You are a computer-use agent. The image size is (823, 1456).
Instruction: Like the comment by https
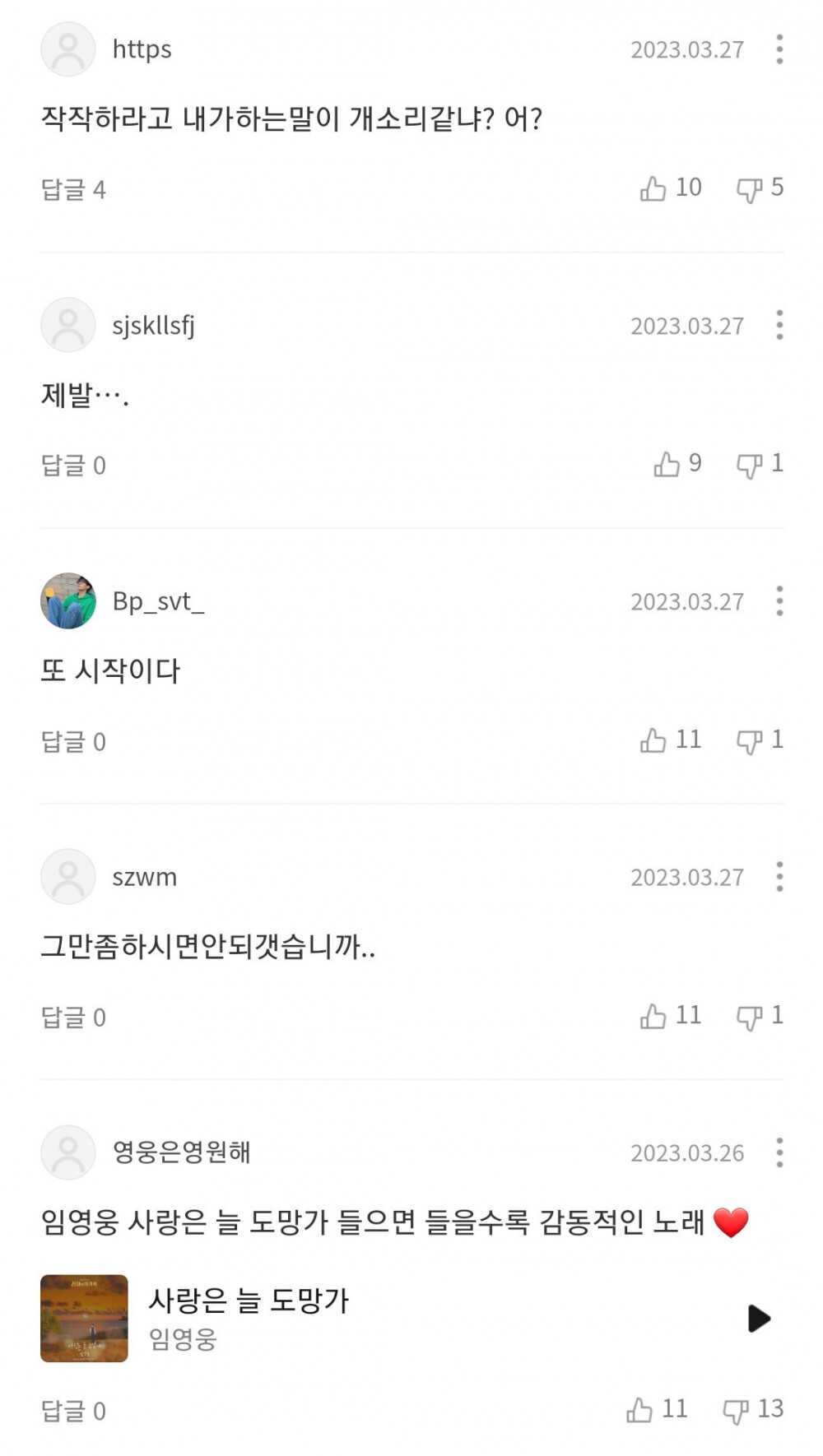653,188
